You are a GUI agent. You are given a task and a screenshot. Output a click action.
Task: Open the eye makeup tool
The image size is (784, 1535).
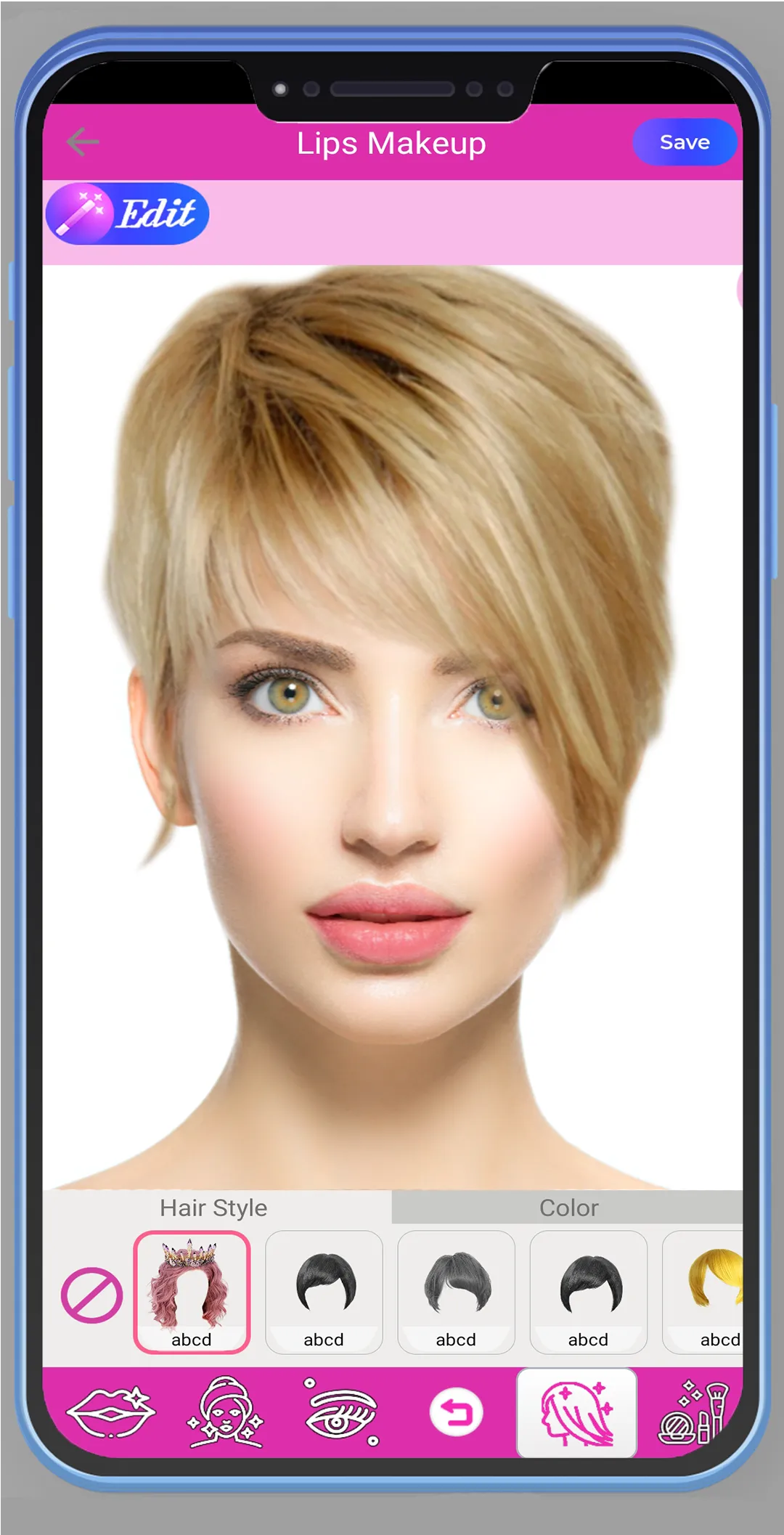pos(341,1413)
